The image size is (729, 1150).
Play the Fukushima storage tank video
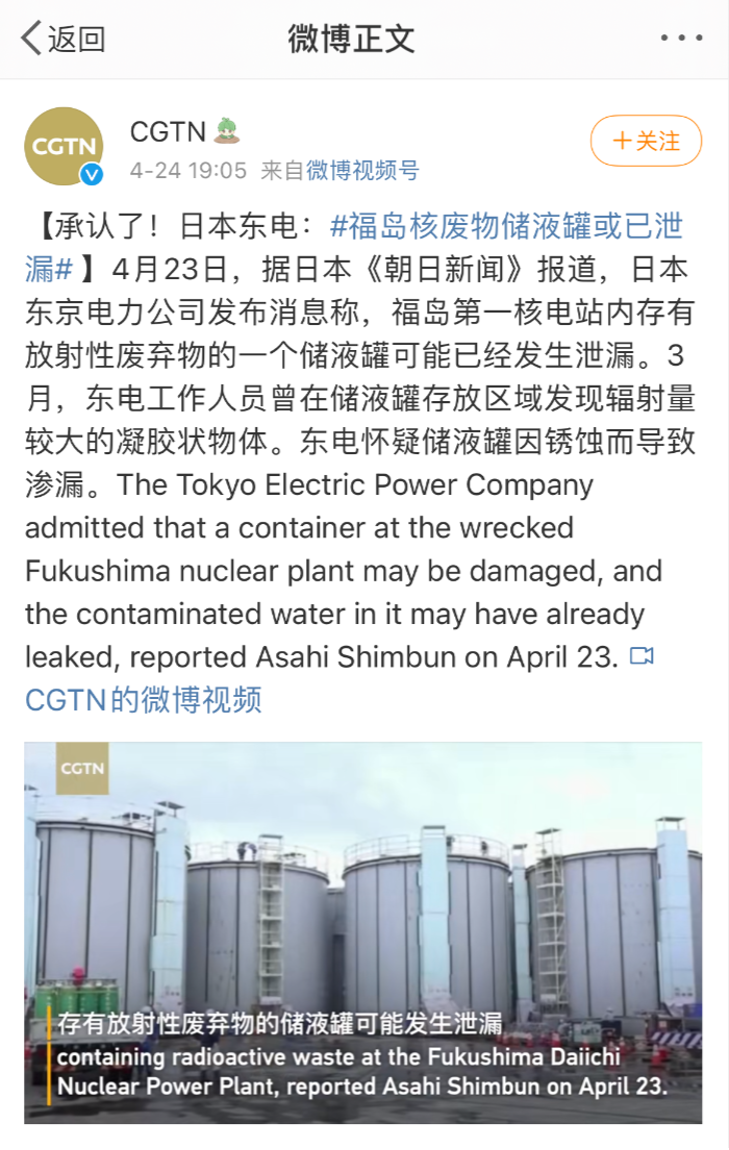click(x=363, y=932)
